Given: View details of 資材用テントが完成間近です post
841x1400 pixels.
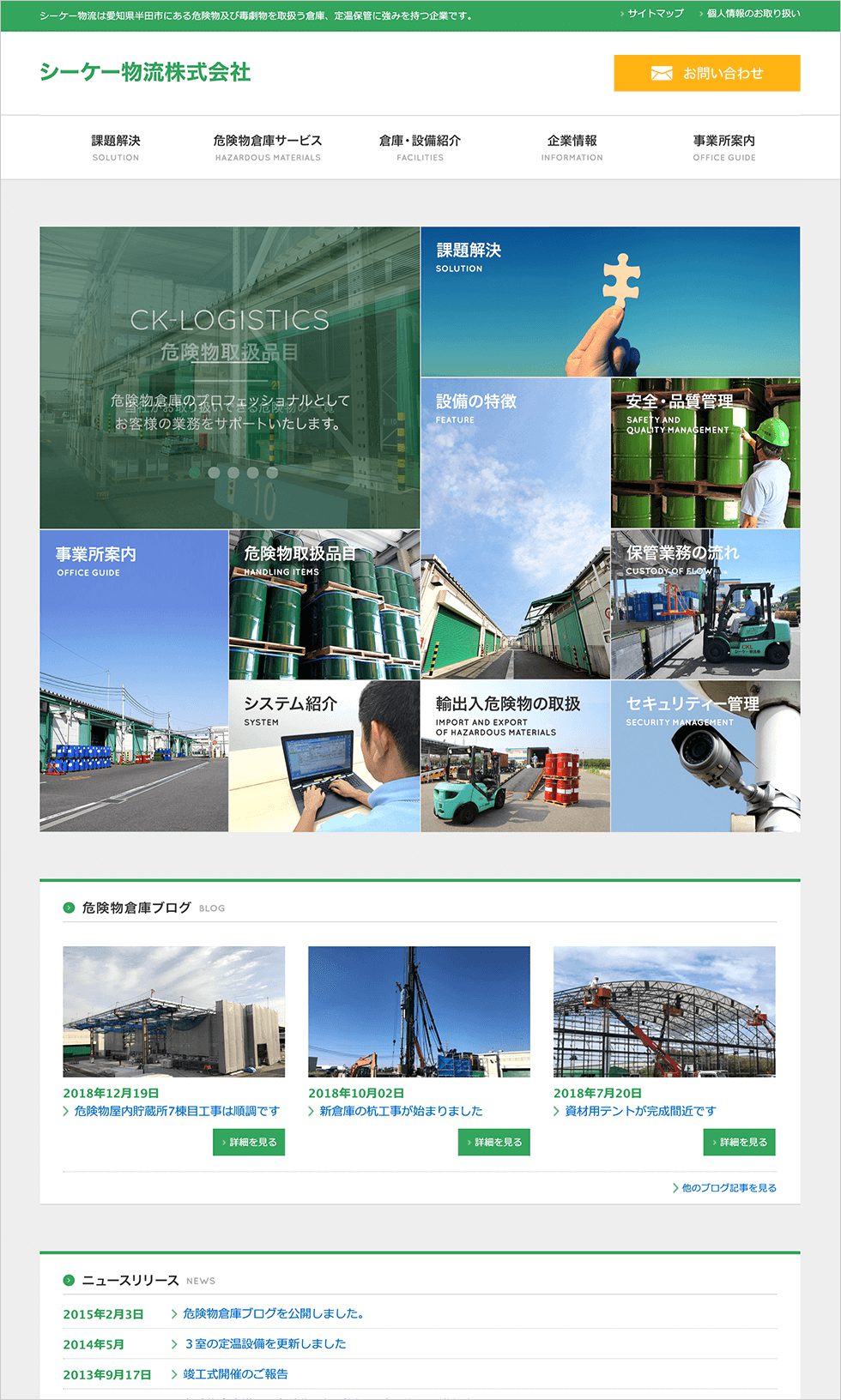Looking at the screenshot, I should [739, 1142].
